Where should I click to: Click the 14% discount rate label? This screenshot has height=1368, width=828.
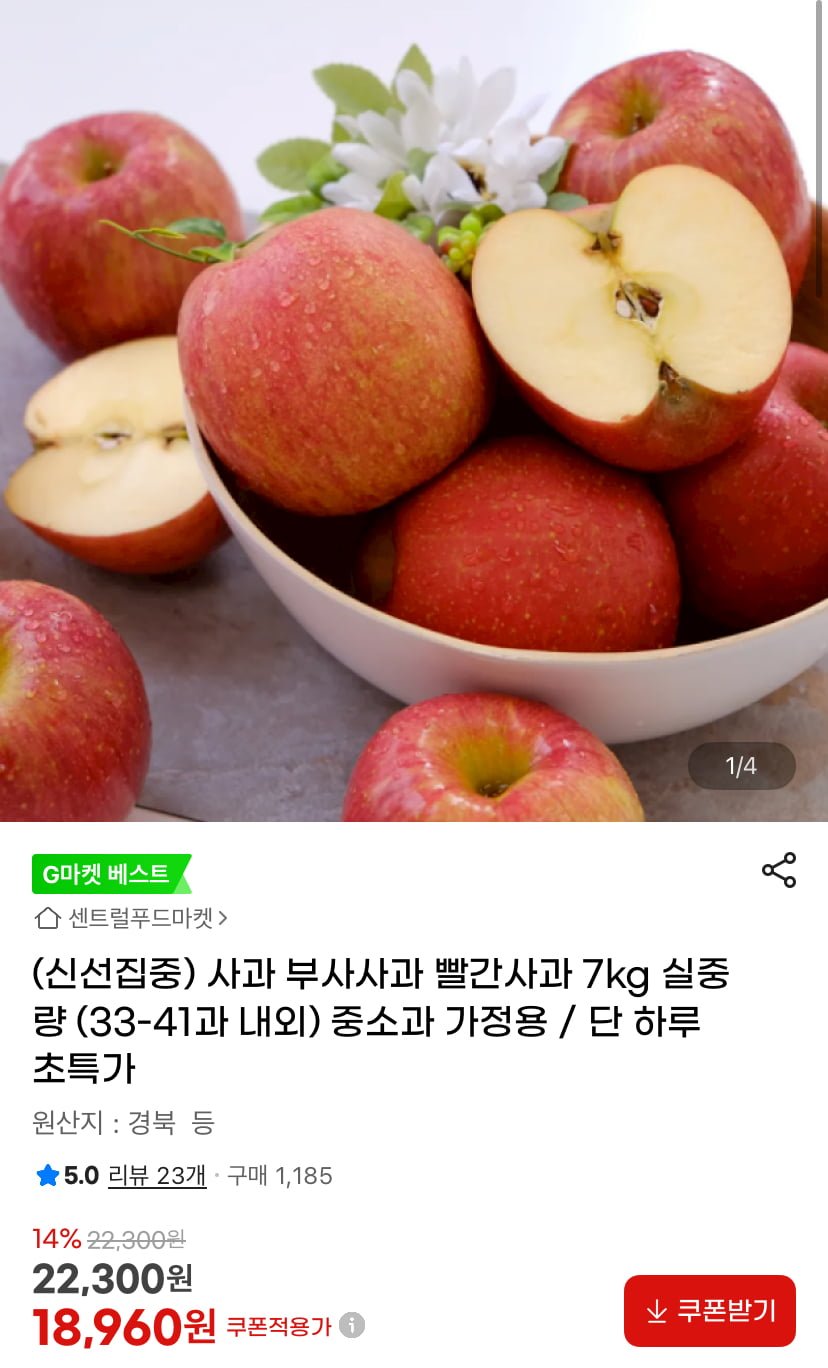click(x=49, y=1238)
